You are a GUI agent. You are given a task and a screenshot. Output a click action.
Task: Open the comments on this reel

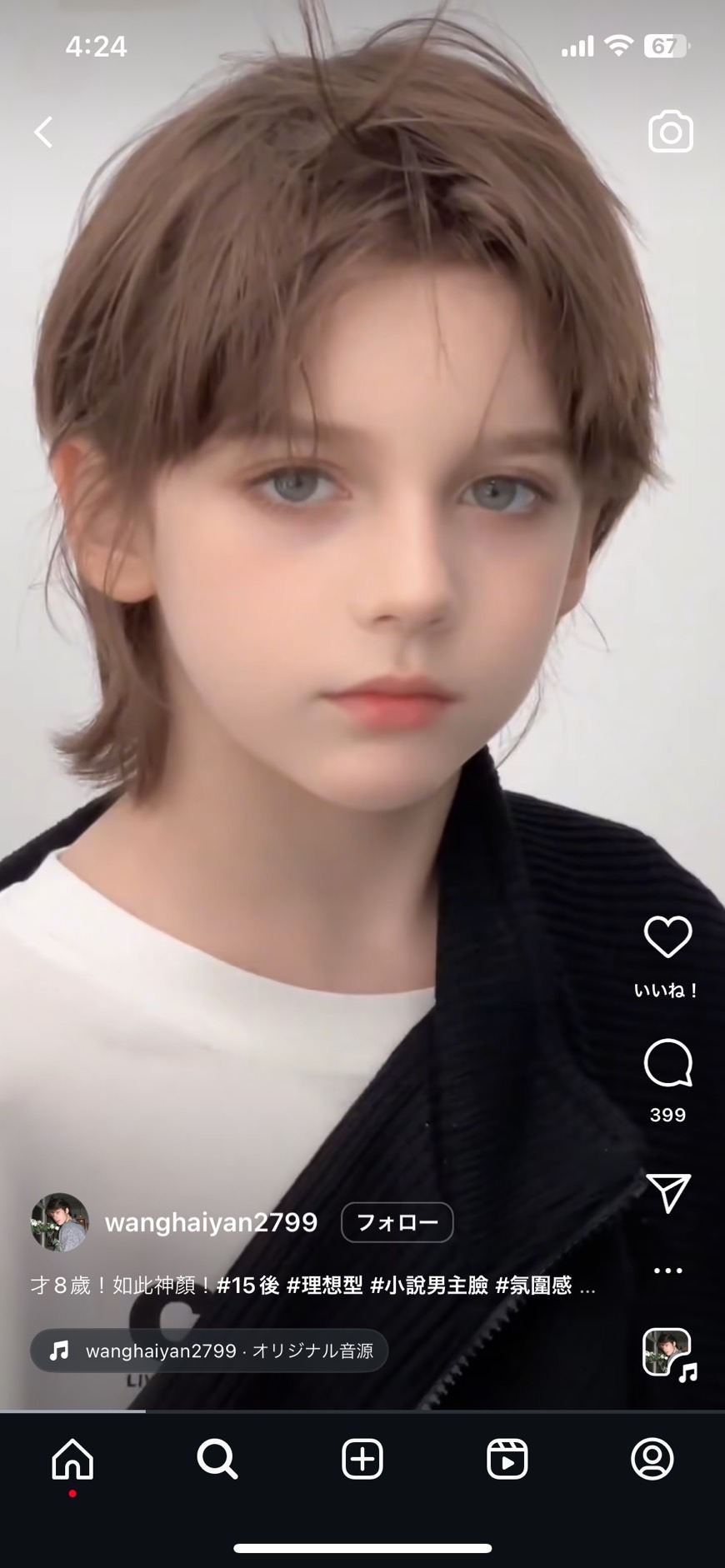click(x=667, y=1063)
